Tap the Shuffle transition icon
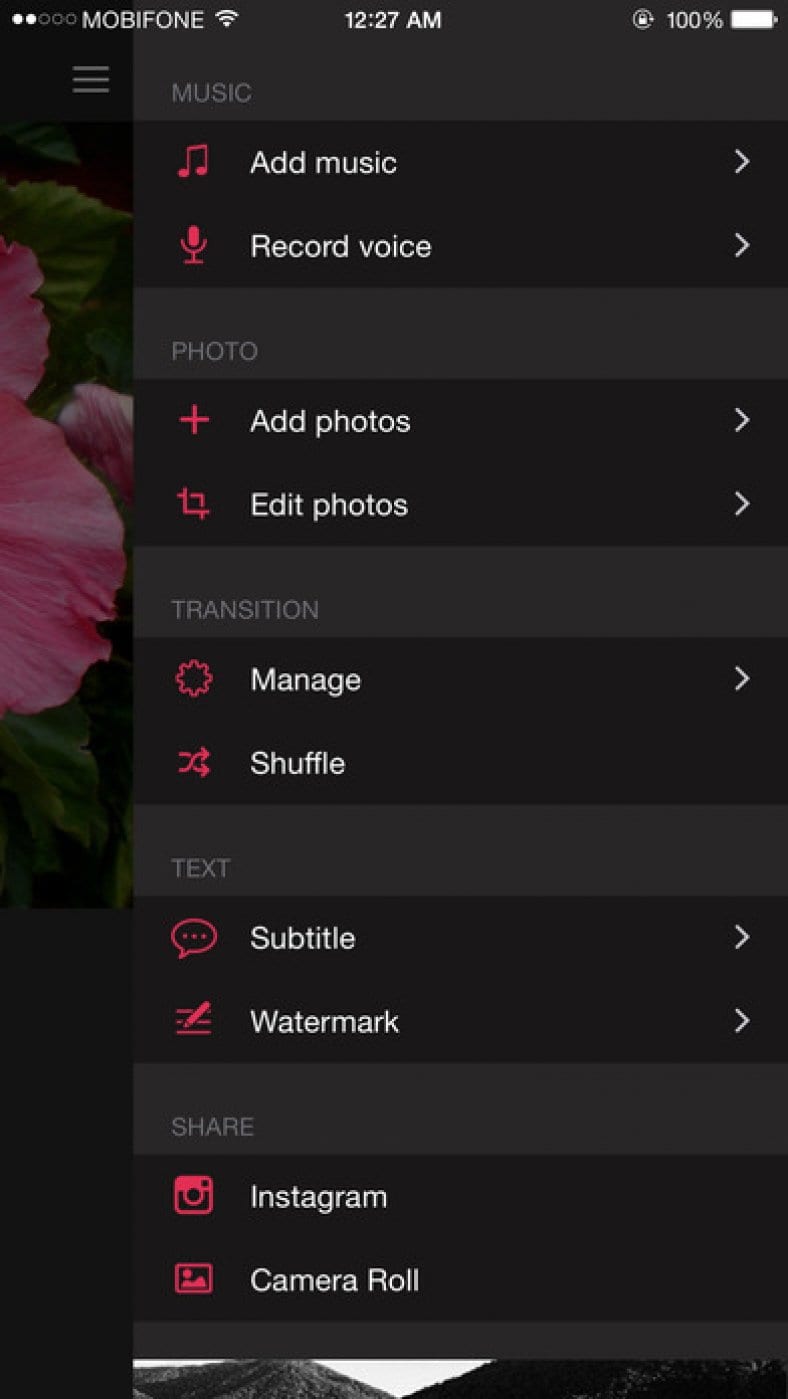Screen dimensions: 788x1399 (193, 762)
